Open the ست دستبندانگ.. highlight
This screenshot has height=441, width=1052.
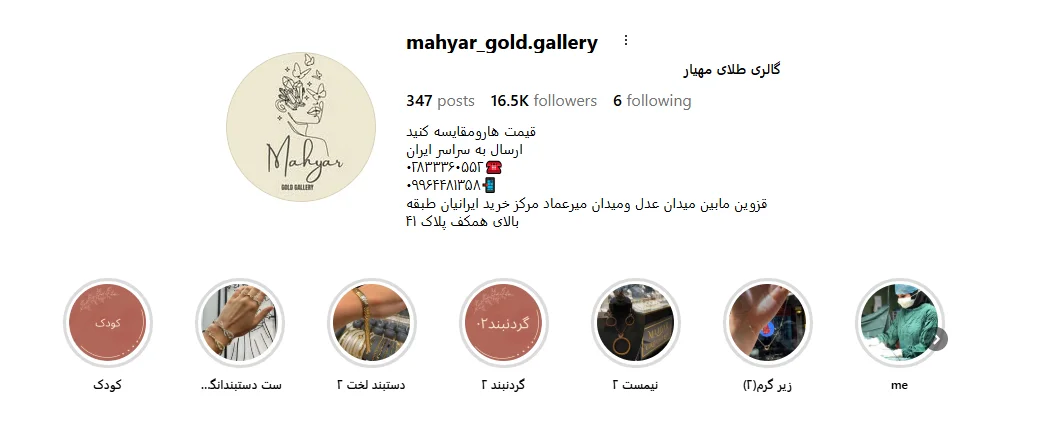coord(240,322)
